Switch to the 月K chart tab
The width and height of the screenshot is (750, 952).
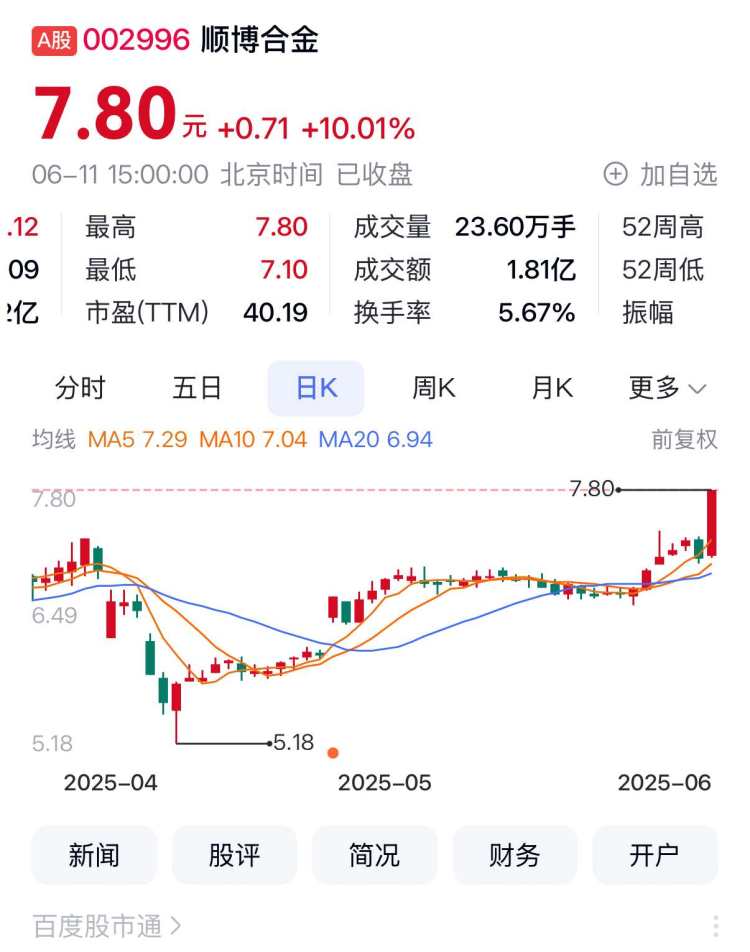tap(551, 388)
